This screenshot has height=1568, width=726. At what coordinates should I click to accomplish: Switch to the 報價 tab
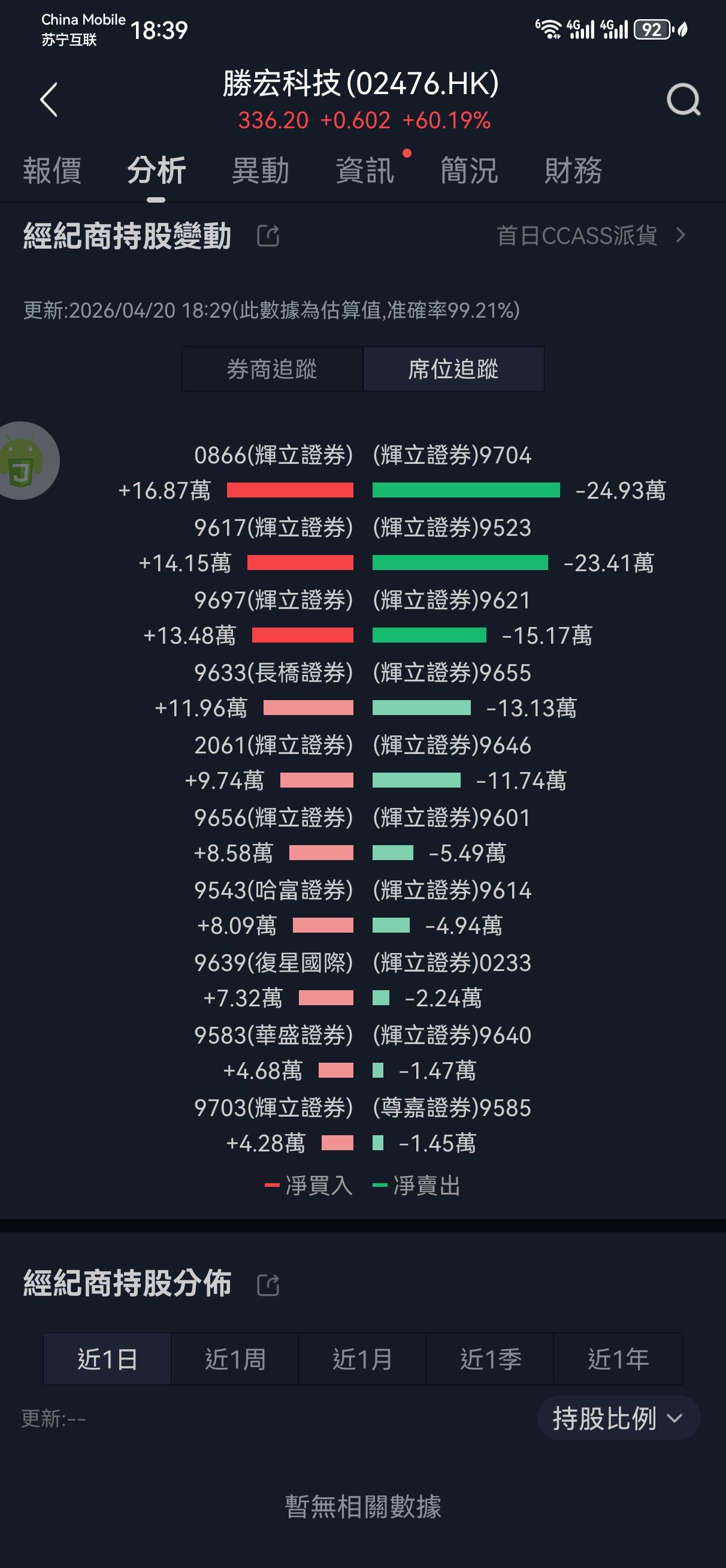tap(52, 170)
